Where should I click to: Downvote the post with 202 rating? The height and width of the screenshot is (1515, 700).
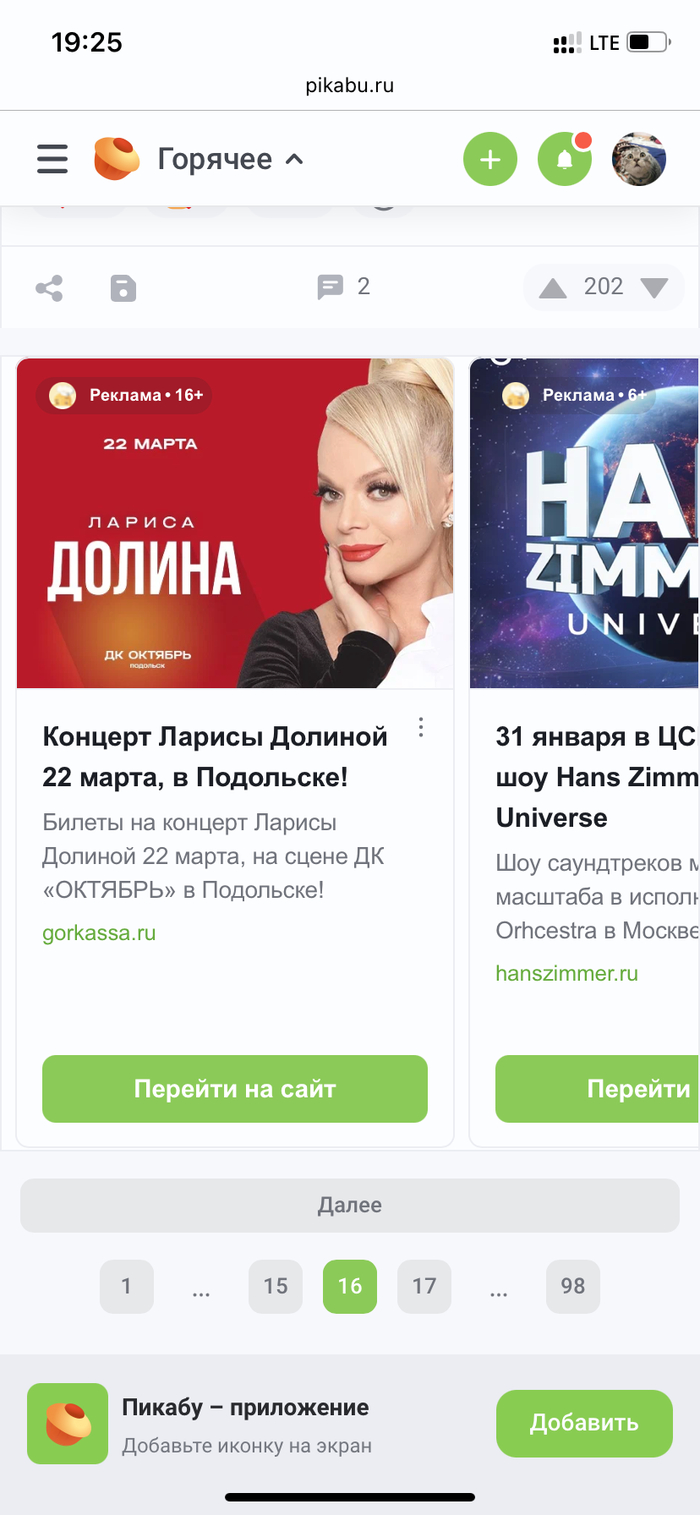[654, 288]
